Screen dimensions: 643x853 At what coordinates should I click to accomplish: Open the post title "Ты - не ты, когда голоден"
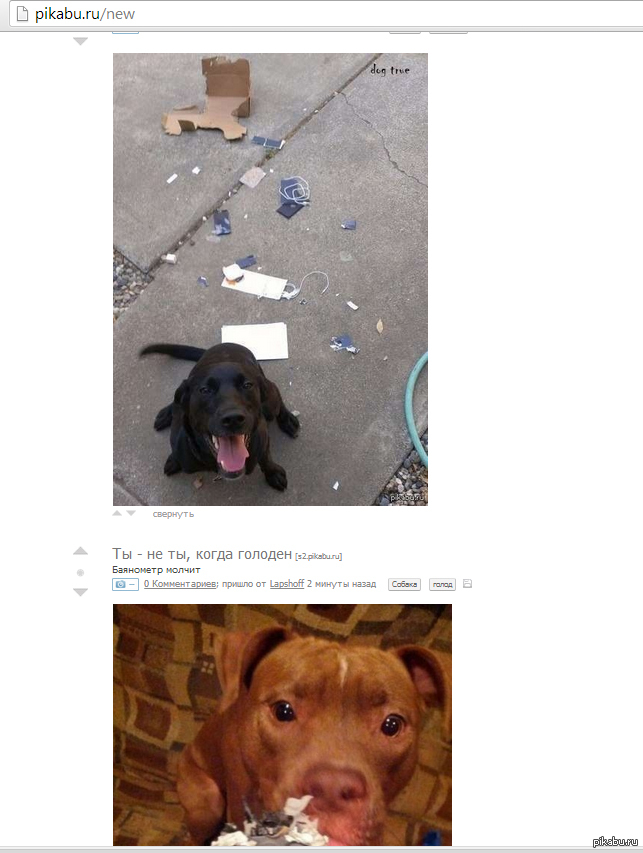pyautogui.click(x=202, y=554)
